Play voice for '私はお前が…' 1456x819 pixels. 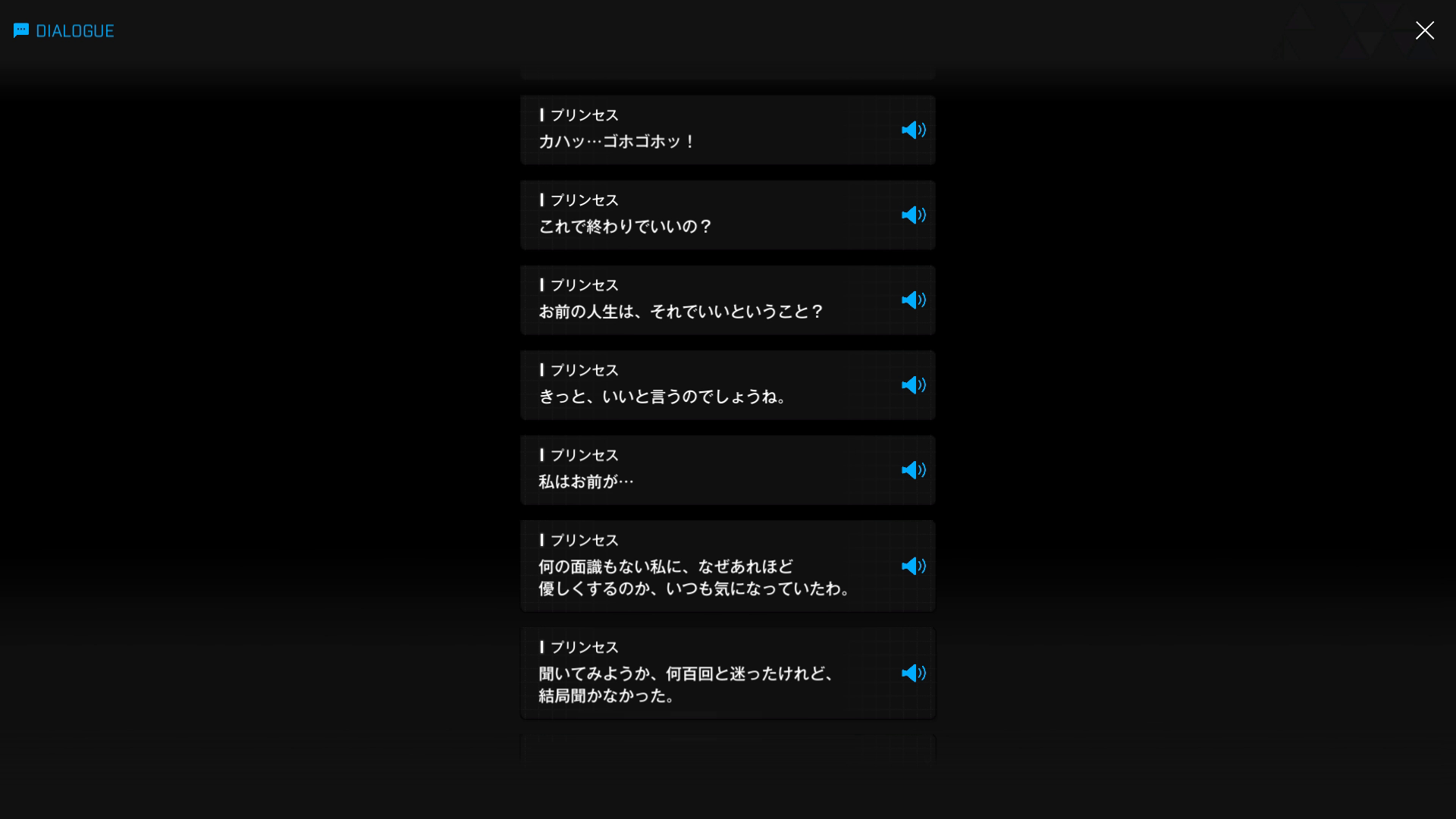[913, 470]
